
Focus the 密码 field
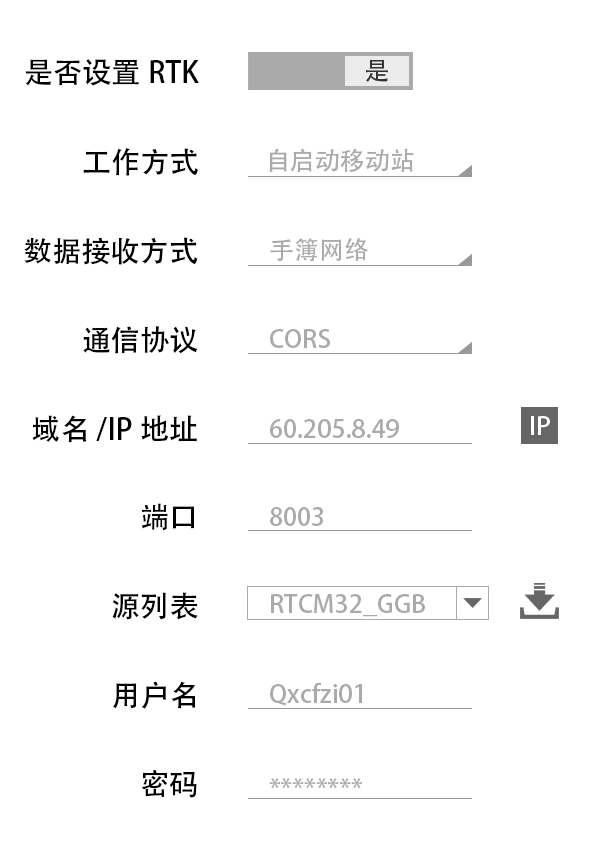pyautogui.click(x=359, y=784)
